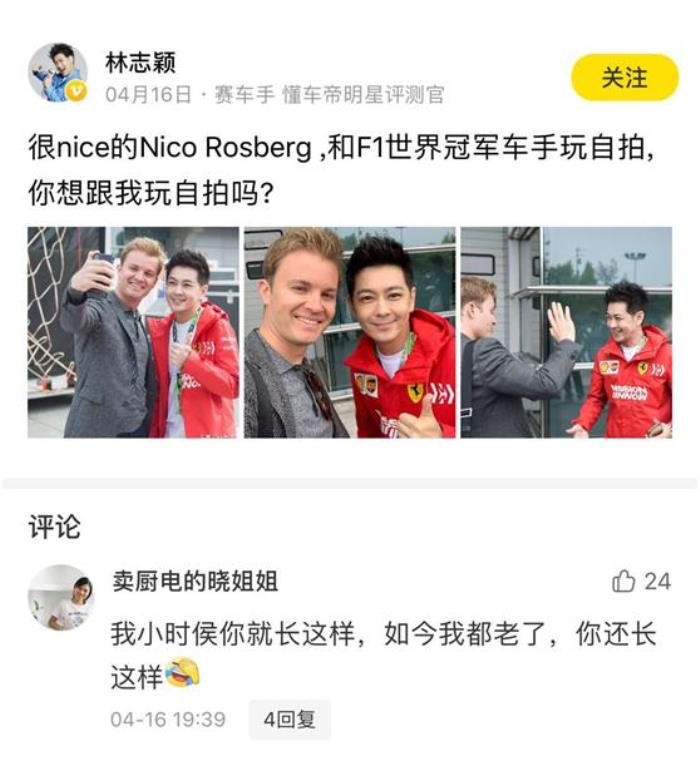Screen dimensions: 700x780
Task: Open the first selfie photo with Rosberg
Action: click(x=134, y=332)
